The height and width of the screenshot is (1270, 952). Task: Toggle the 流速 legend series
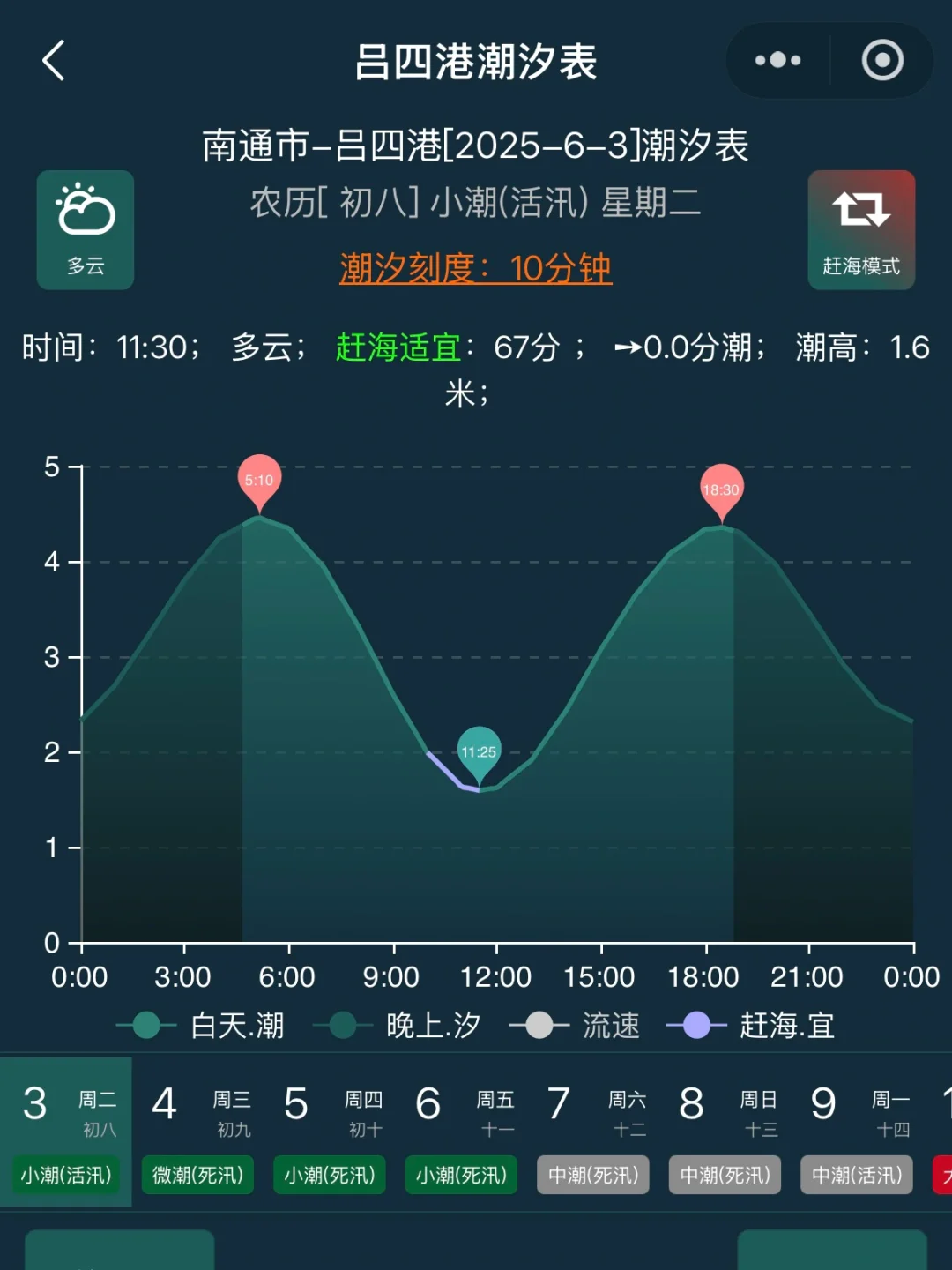click(575, 1026)
